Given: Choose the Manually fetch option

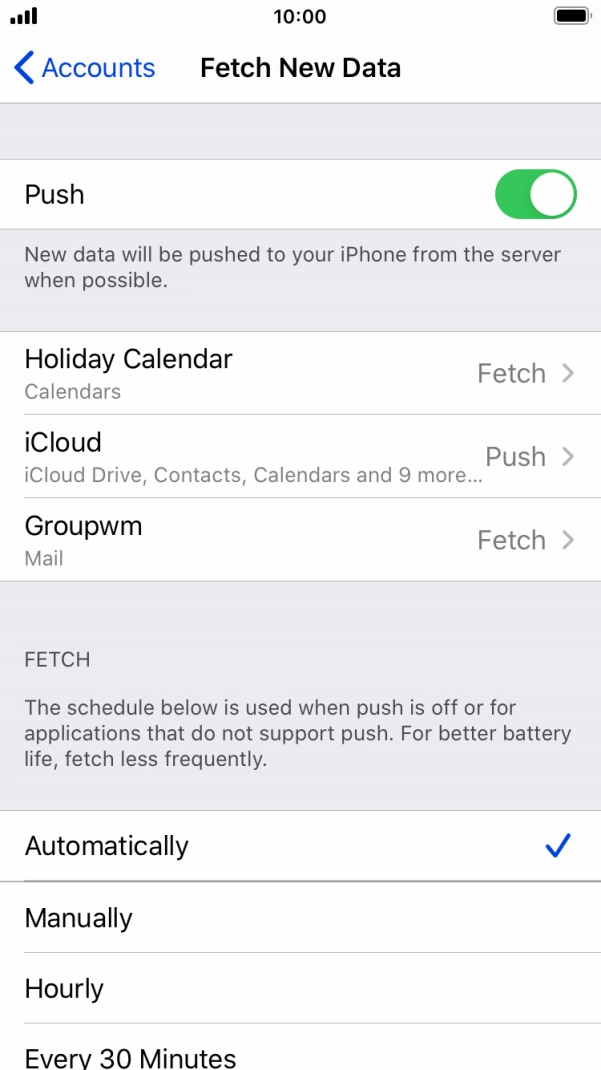Looking at the screenshot, I should pos(300,918).
